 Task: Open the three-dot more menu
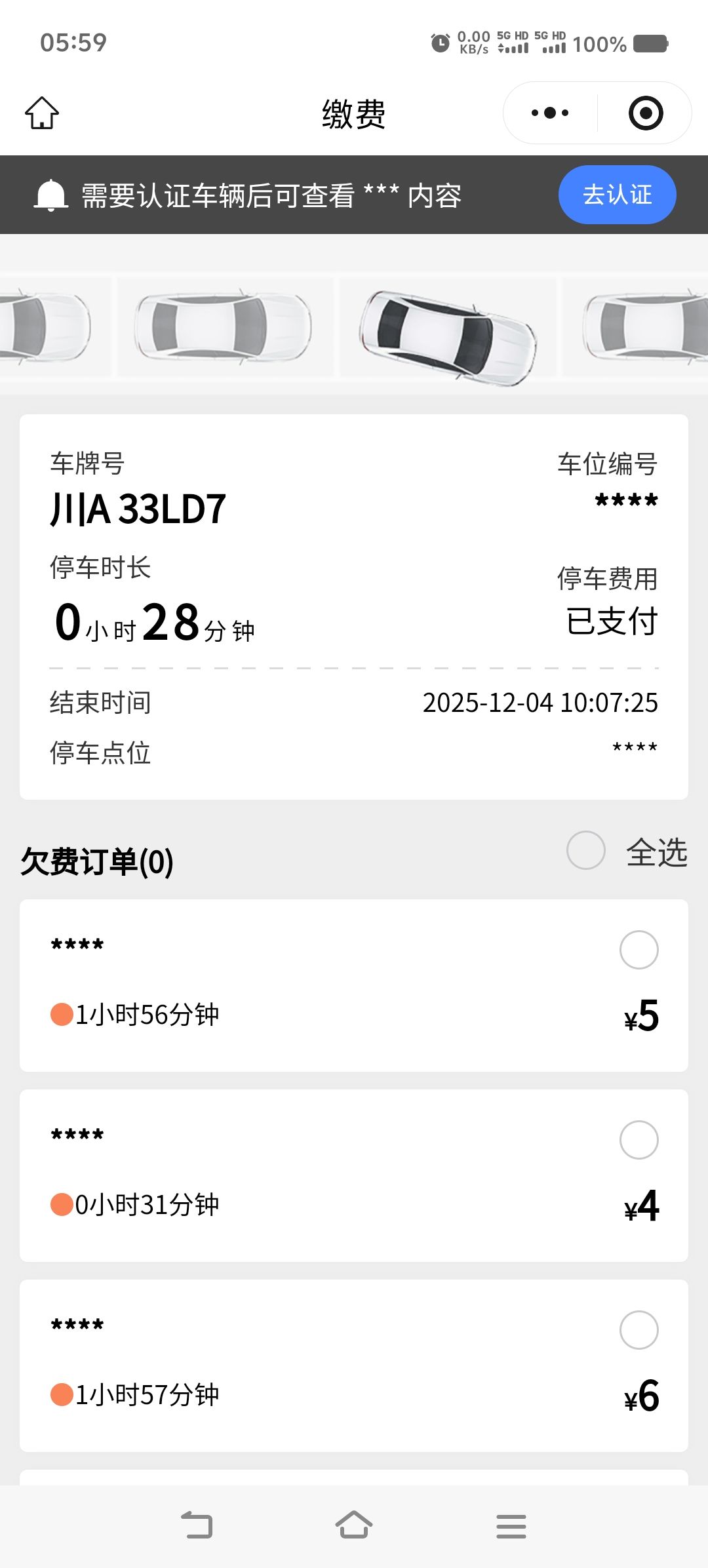coord(550,113)
